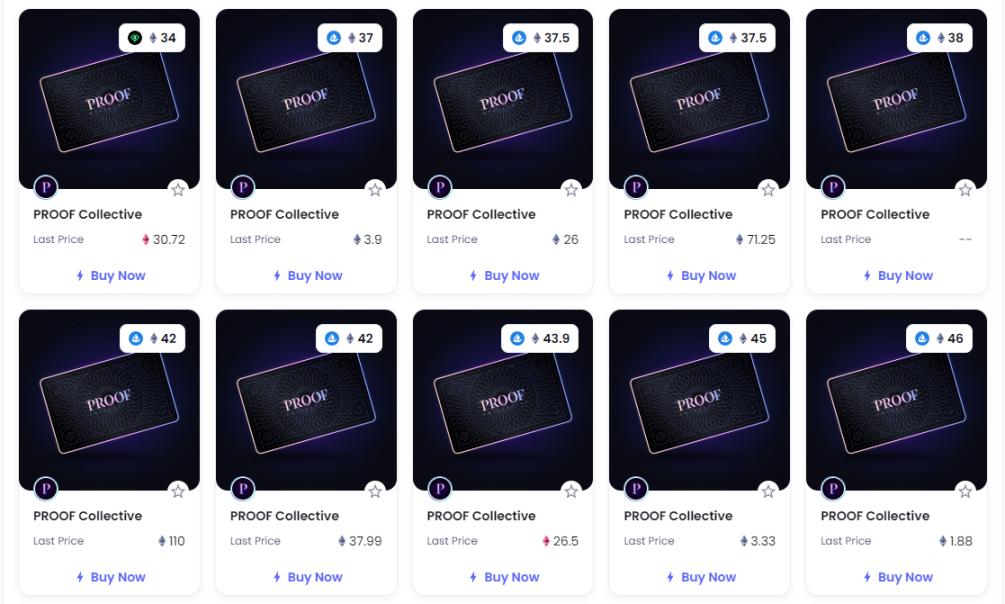Open the card listed at 37 ETH
This screenshot has height=604, width=1005.
point(306,100)
